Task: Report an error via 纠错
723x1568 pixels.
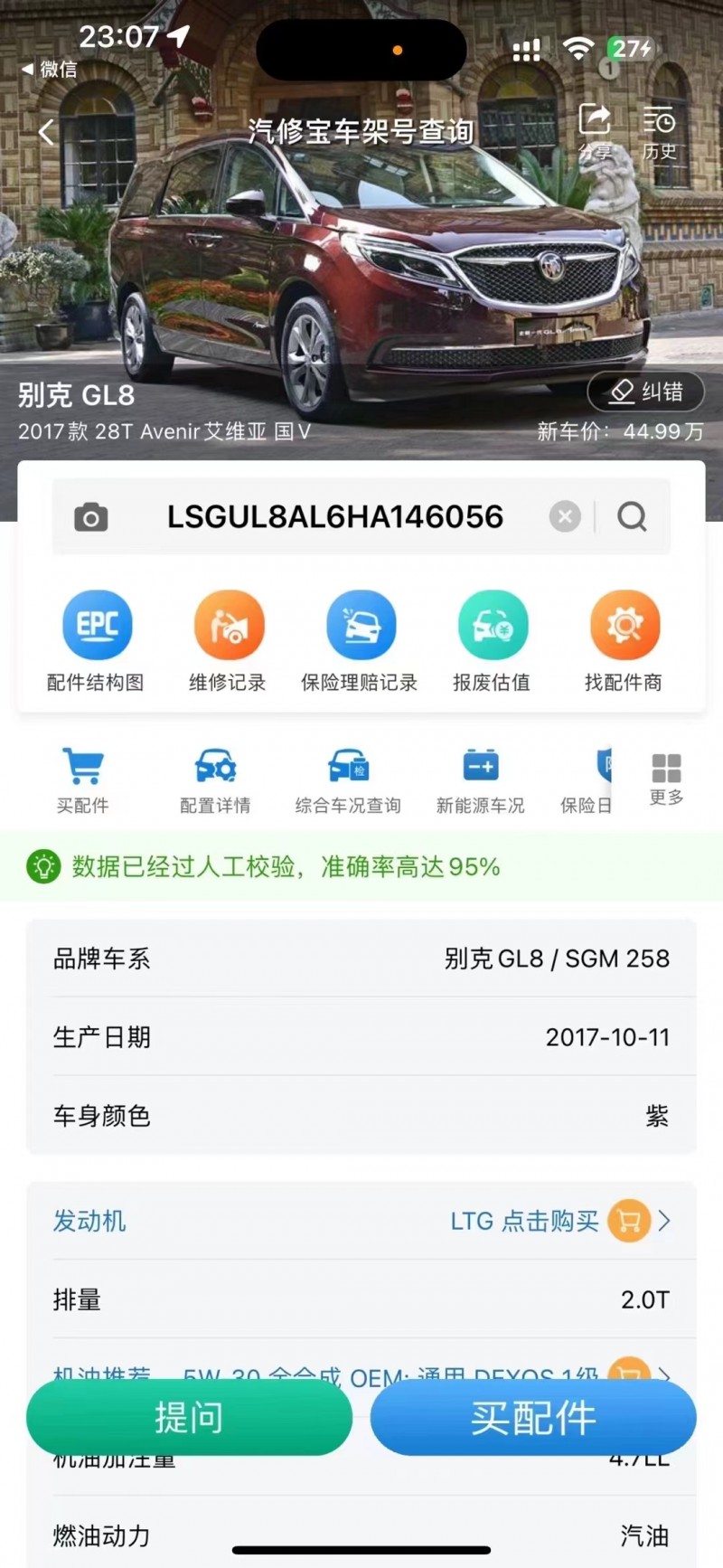Action: click(645, 392)
